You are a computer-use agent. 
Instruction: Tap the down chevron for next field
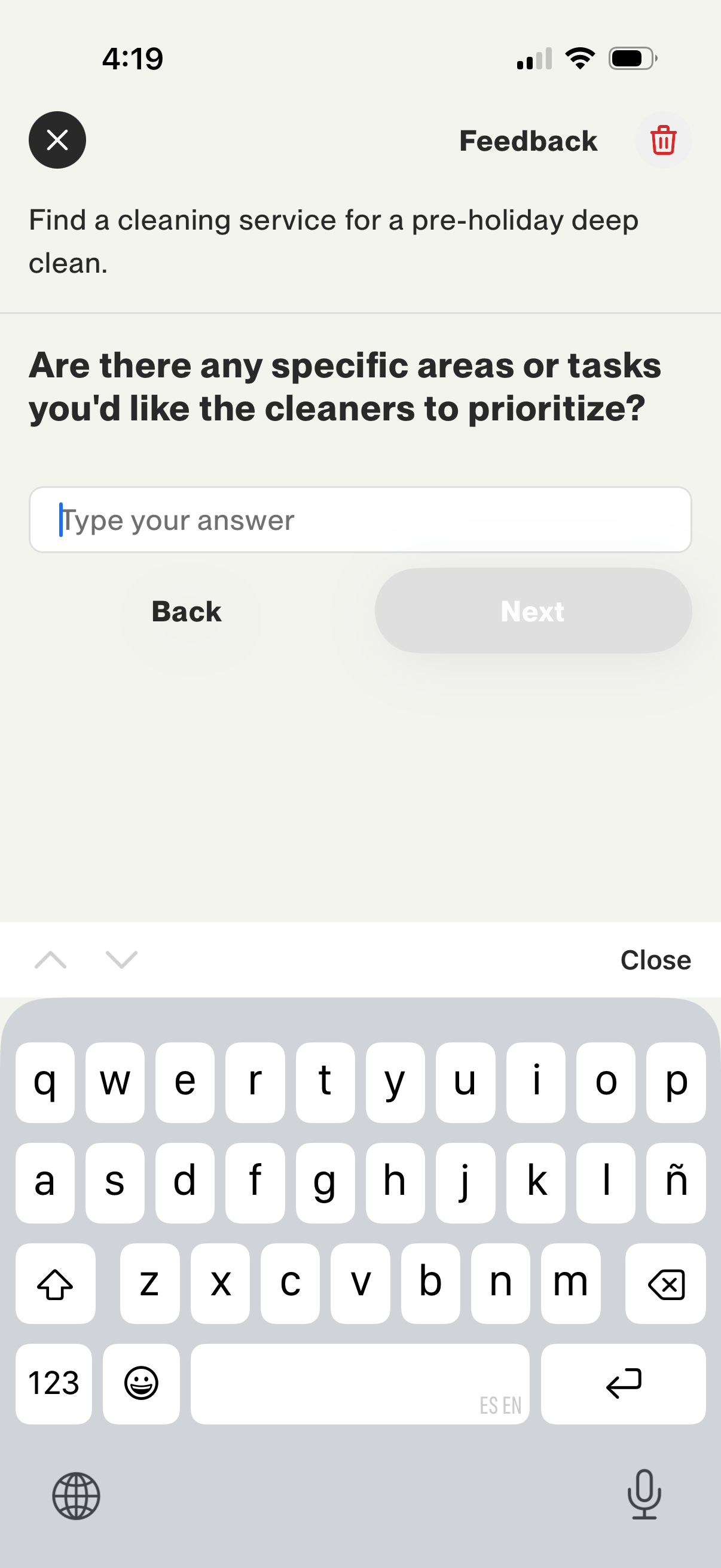pyautogui.click(x=121, y=960)
